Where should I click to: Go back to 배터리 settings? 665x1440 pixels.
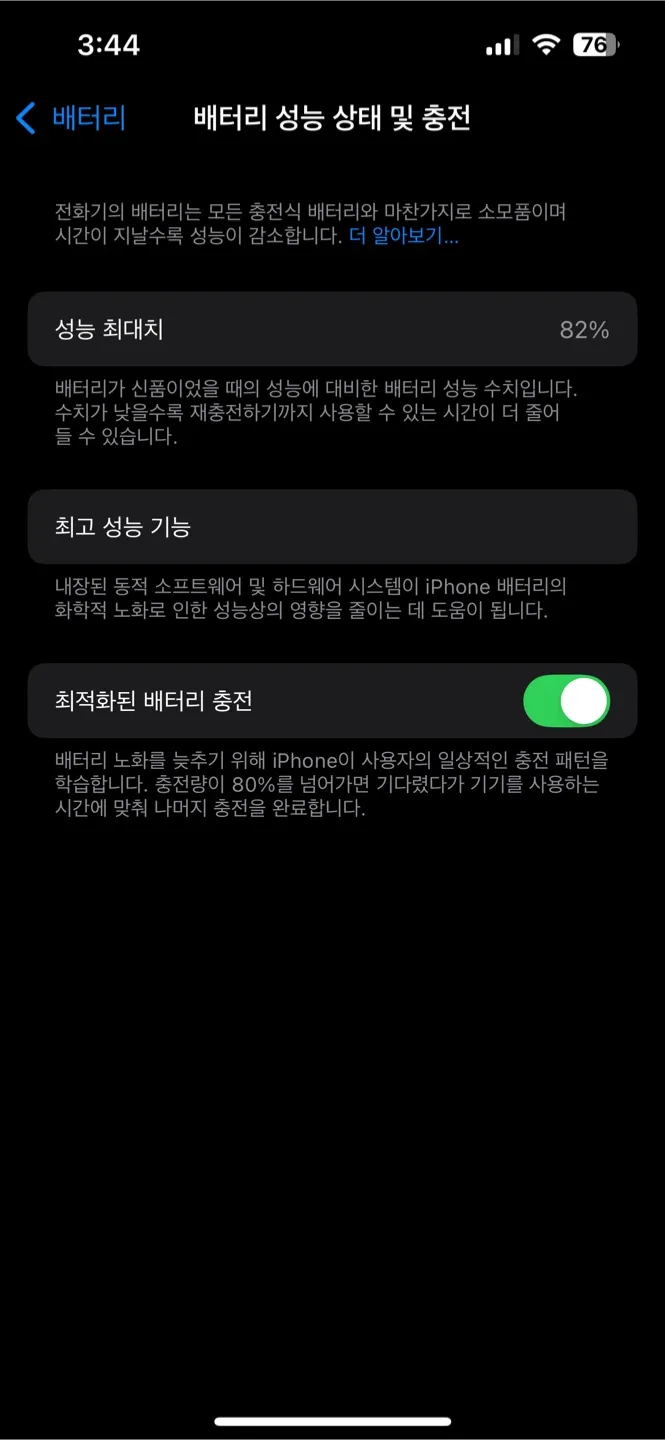coord(70,118)
